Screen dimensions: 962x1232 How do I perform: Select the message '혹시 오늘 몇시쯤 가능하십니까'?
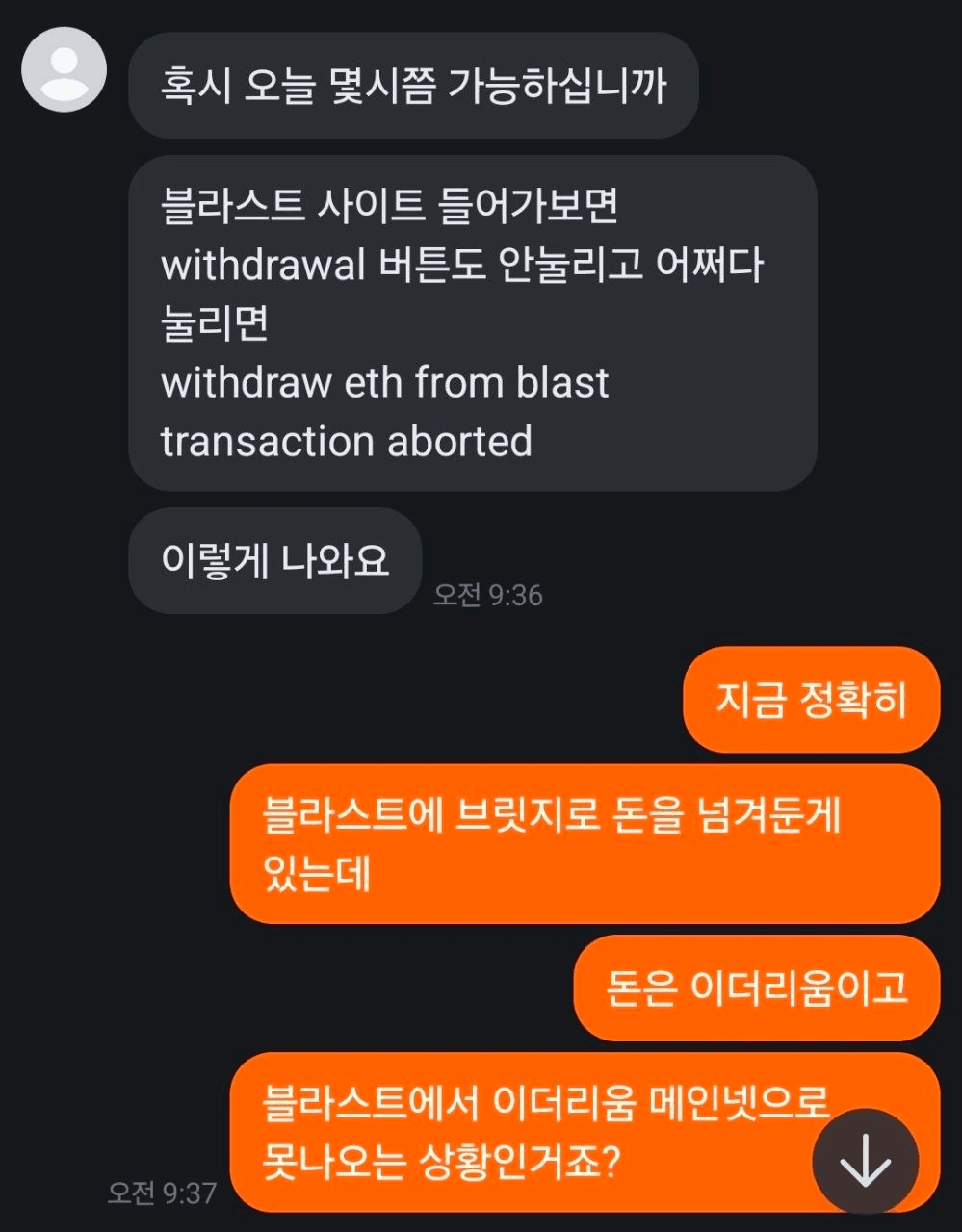pyautogui.click(x=412, y=86)
